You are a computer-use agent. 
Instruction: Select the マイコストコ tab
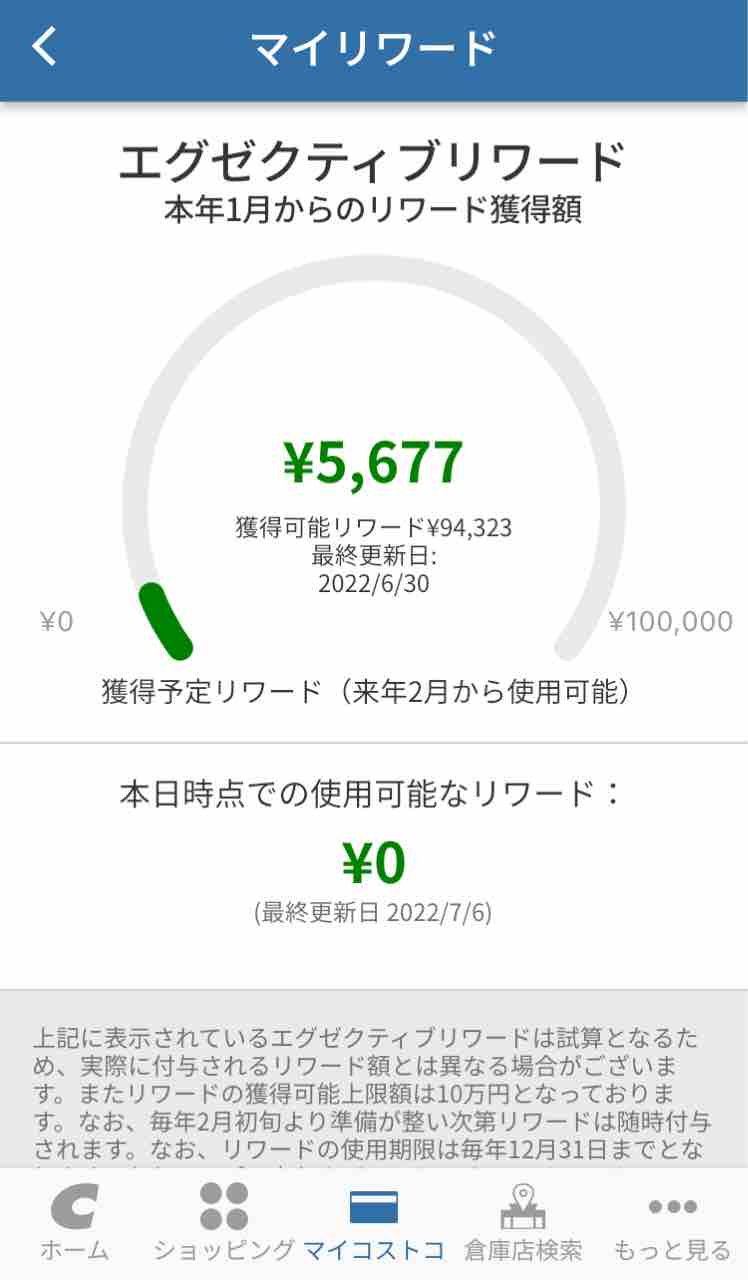pyautogui.click(x=374, y=1222)
